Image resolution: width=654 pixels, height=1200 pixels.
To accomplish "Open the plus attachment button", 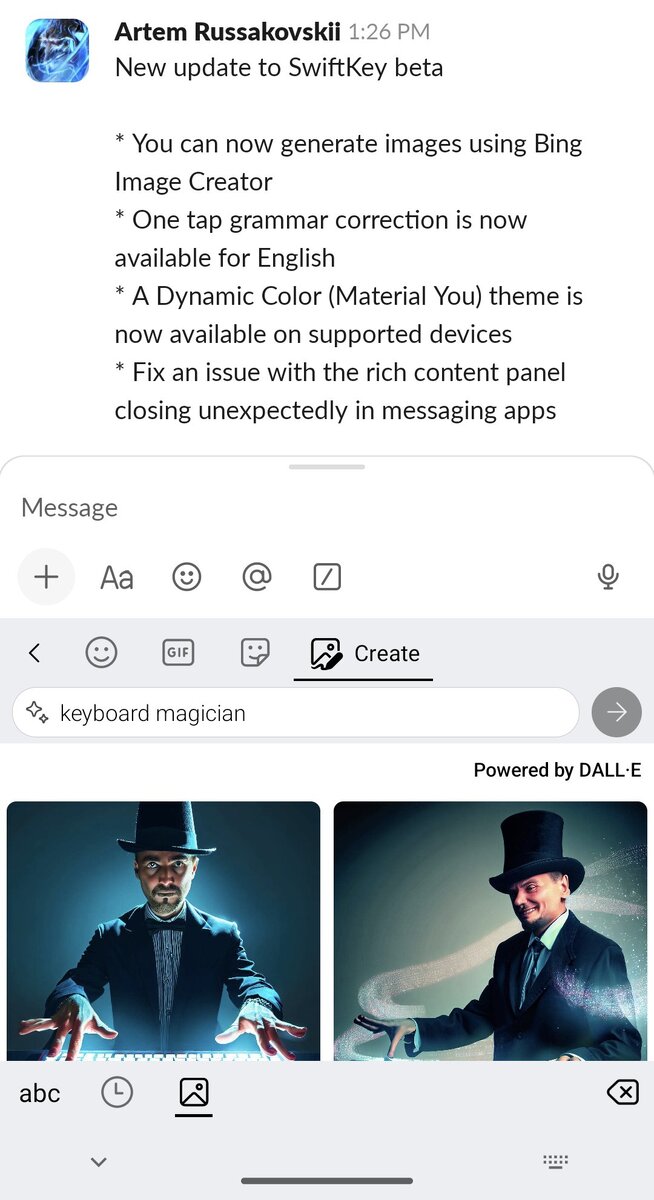I will 46,577.
